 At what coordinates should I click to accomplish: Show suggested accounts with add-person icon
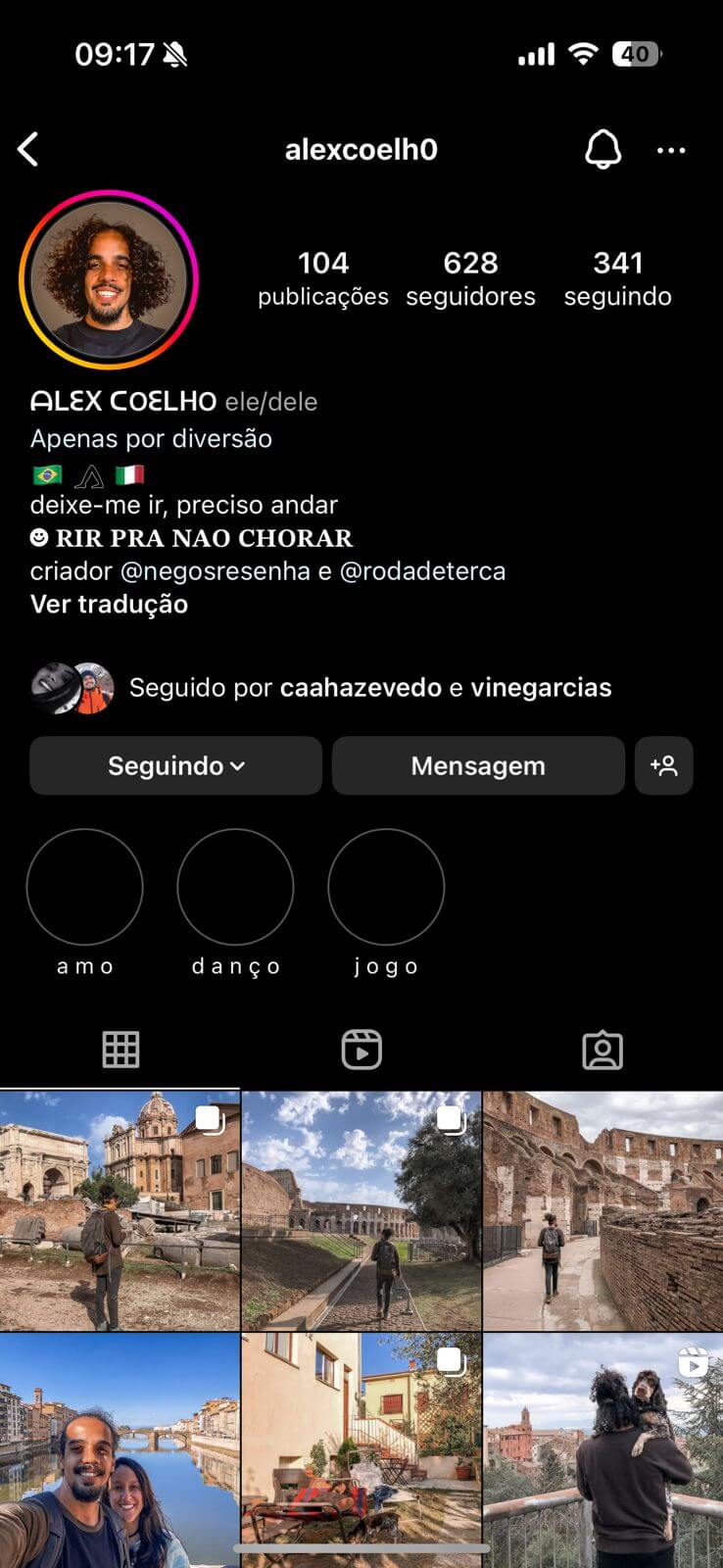coord(663,765)
